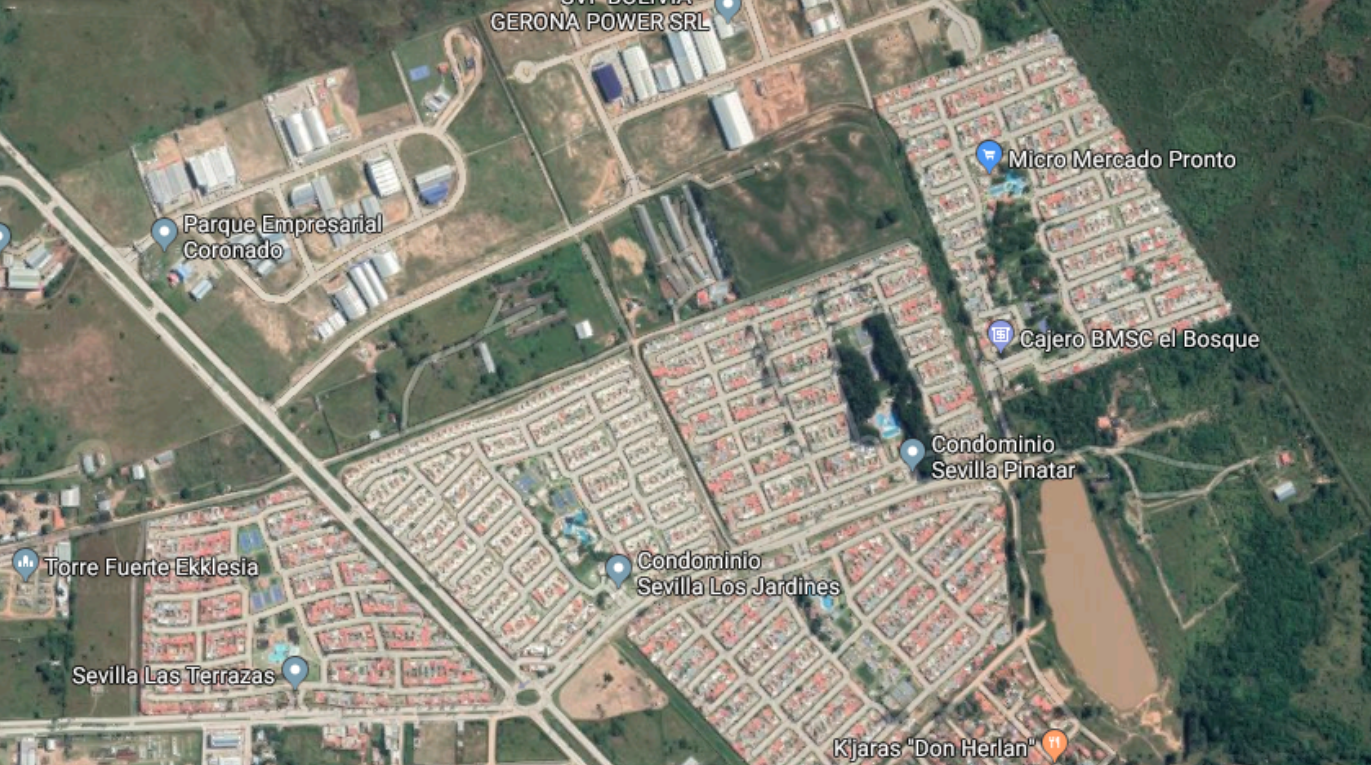Select the Micro Mercado Pronto shop pin

pos(989,156)
